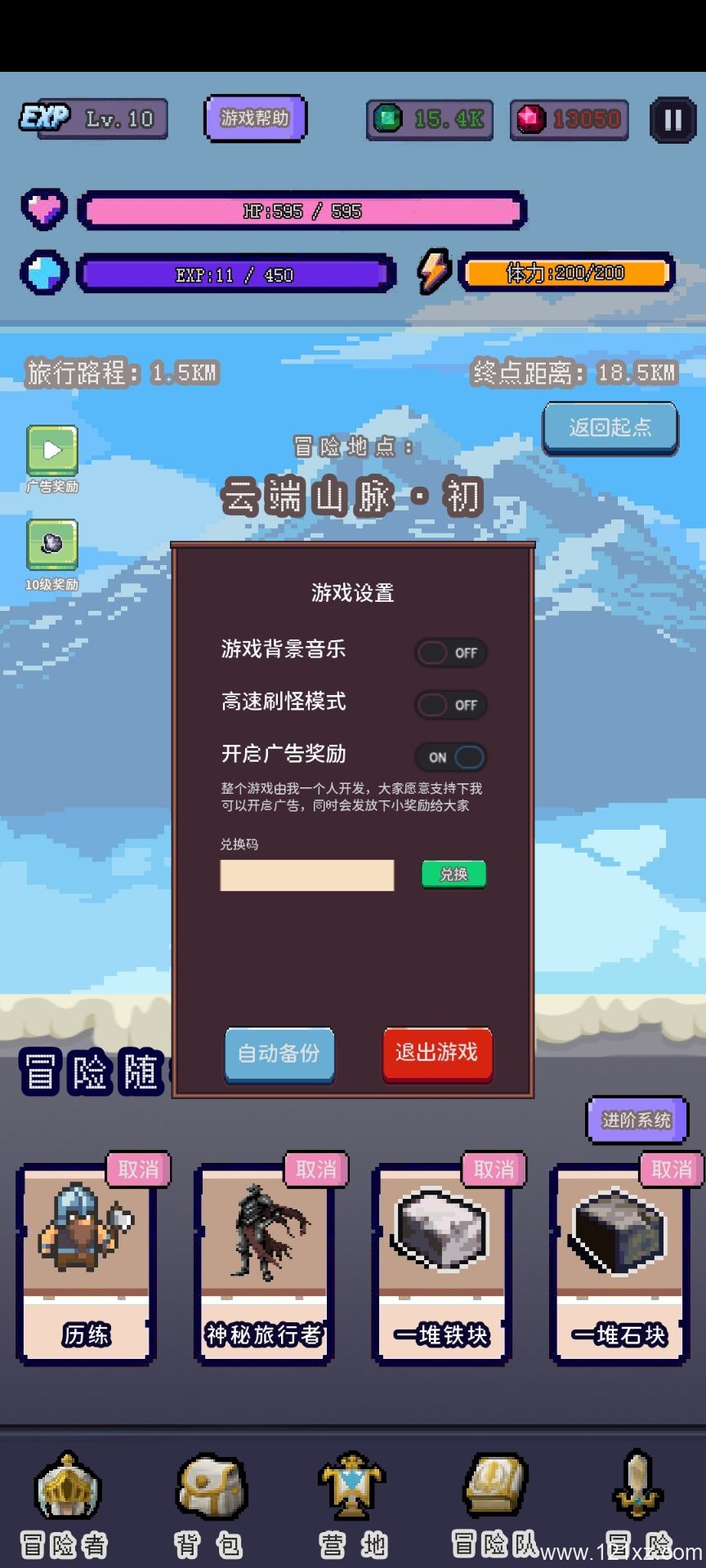Open 进阶系统 advancement system
Screen dimensions: 706x1568
click(x=637, y=1120)
